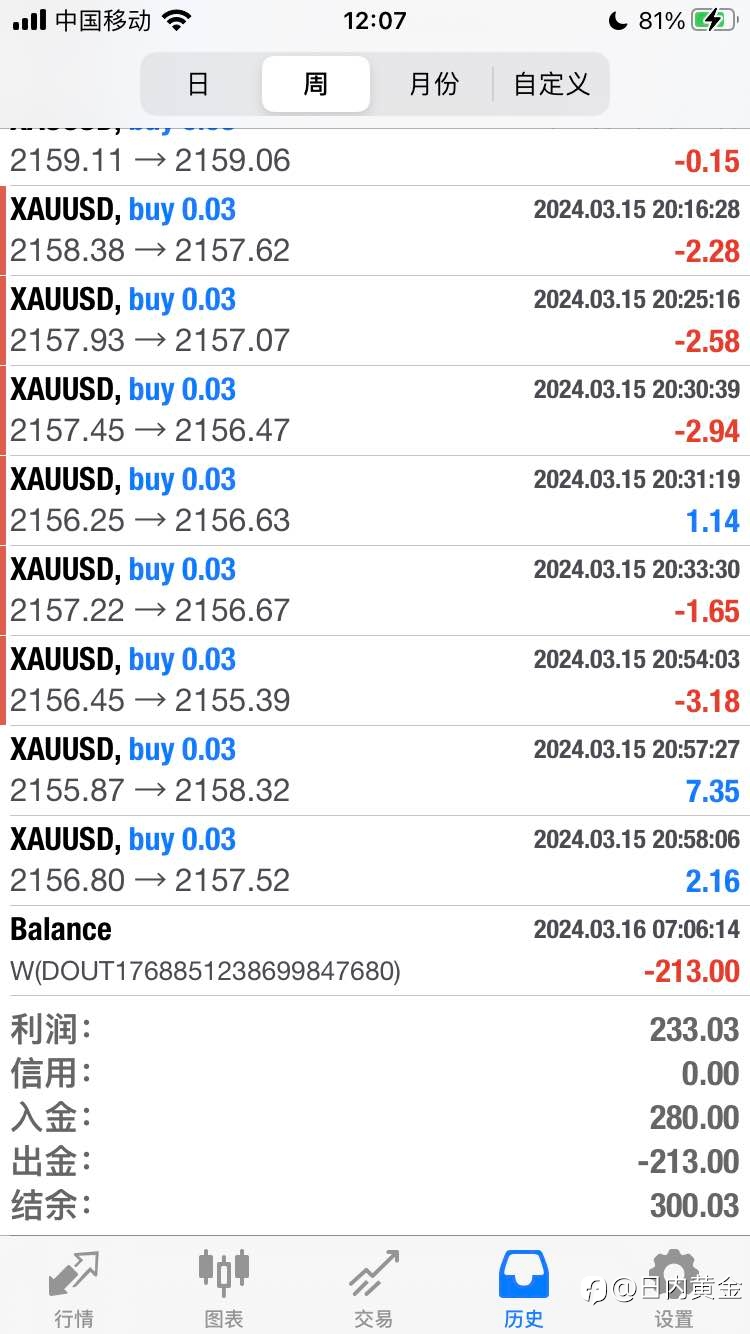Expand the XAUUSD trade closed at 20:33:30

pyautogui.click(x=375, y=591)
